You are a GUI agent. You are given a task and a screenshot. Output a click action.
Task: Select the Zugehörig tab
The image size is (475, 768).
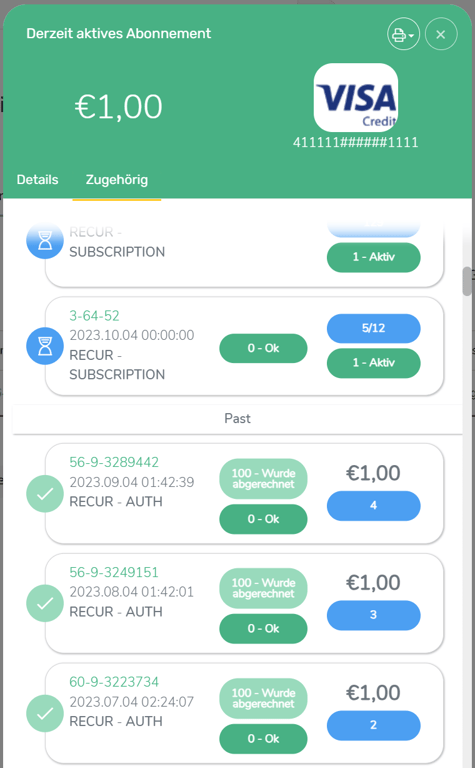tap(117, 180)
